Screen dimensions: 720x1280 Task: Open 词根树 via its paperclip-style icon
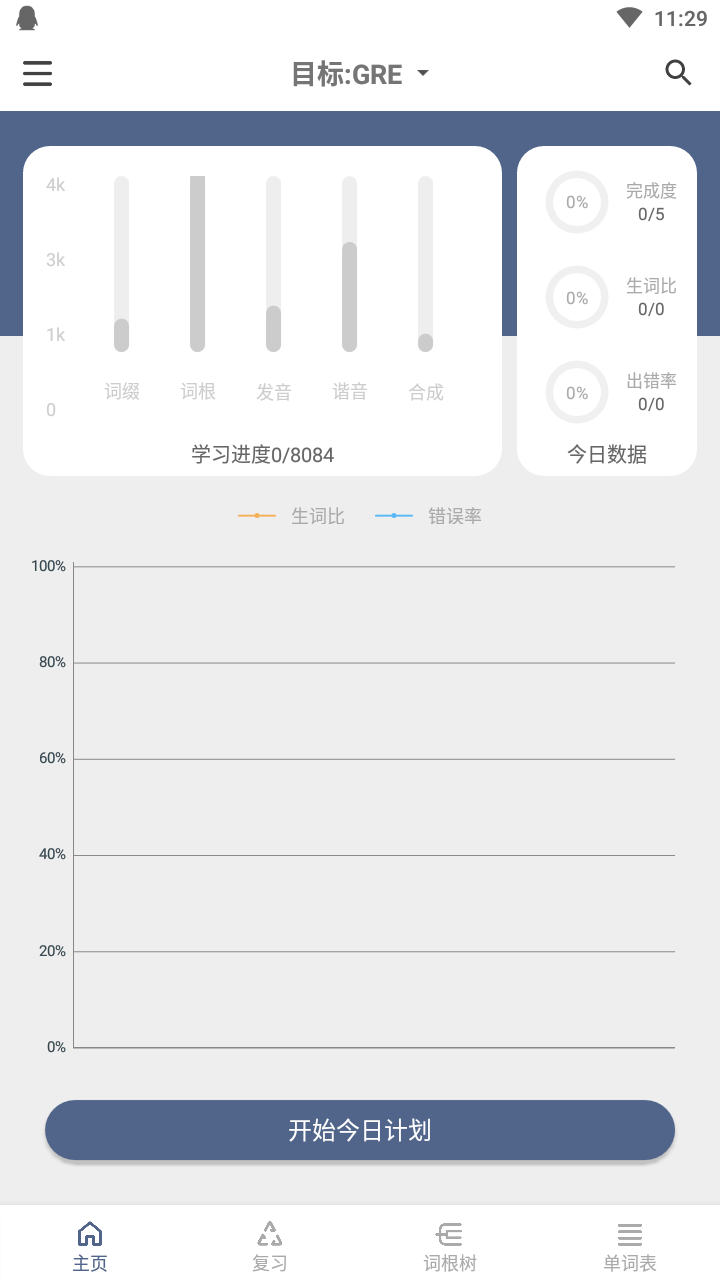point(448,1233)
